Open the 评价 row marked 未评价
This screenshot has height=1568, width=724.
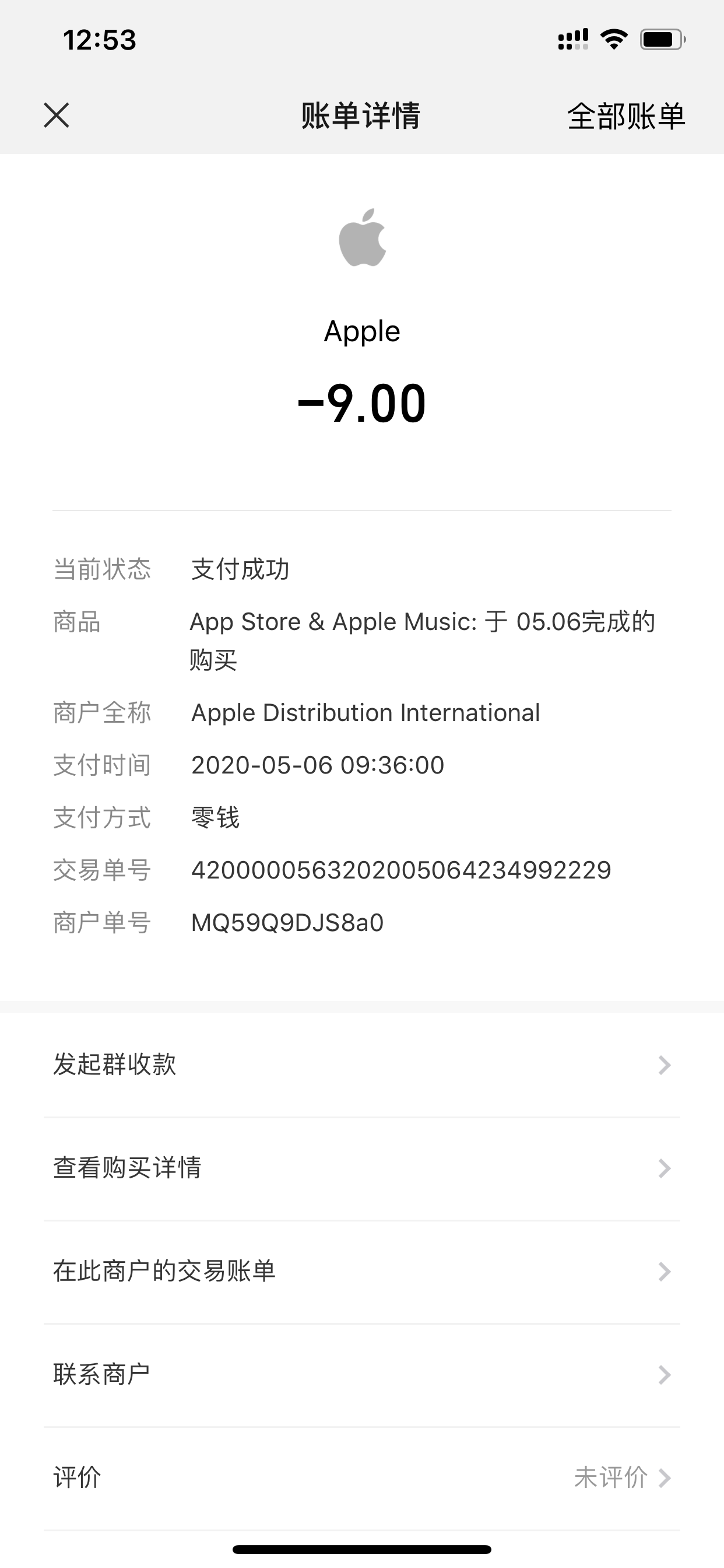pos(362,1479)
